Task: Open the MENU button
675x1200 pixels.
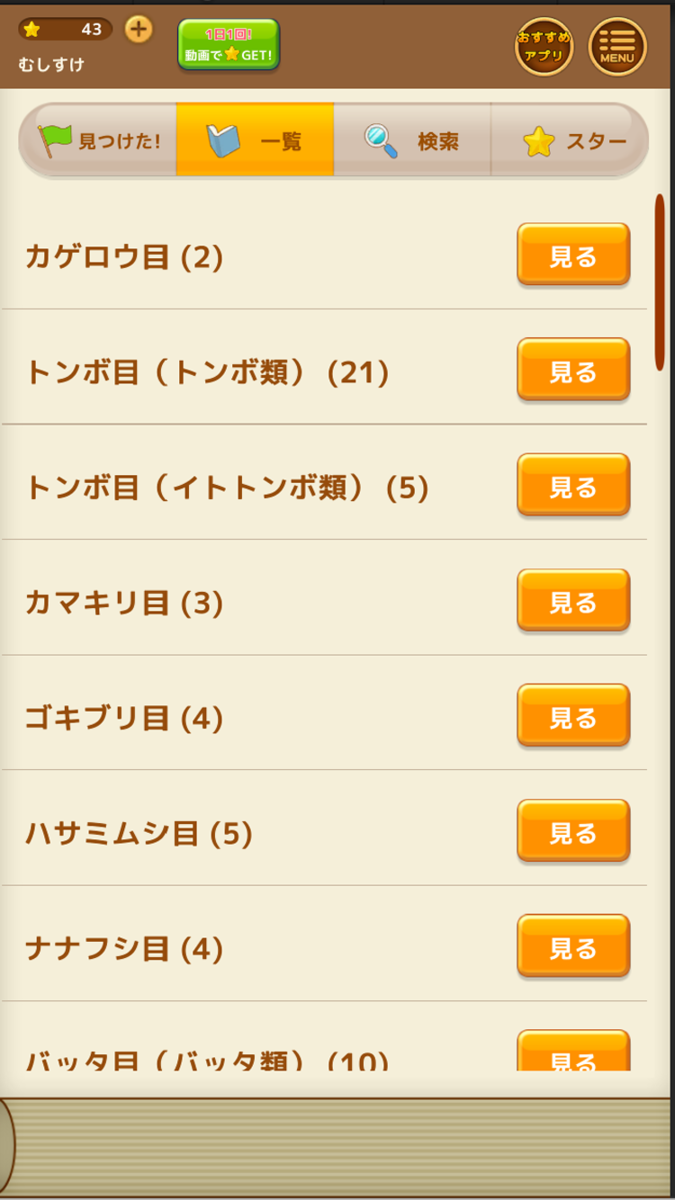Action: click(x=617, y=46)
